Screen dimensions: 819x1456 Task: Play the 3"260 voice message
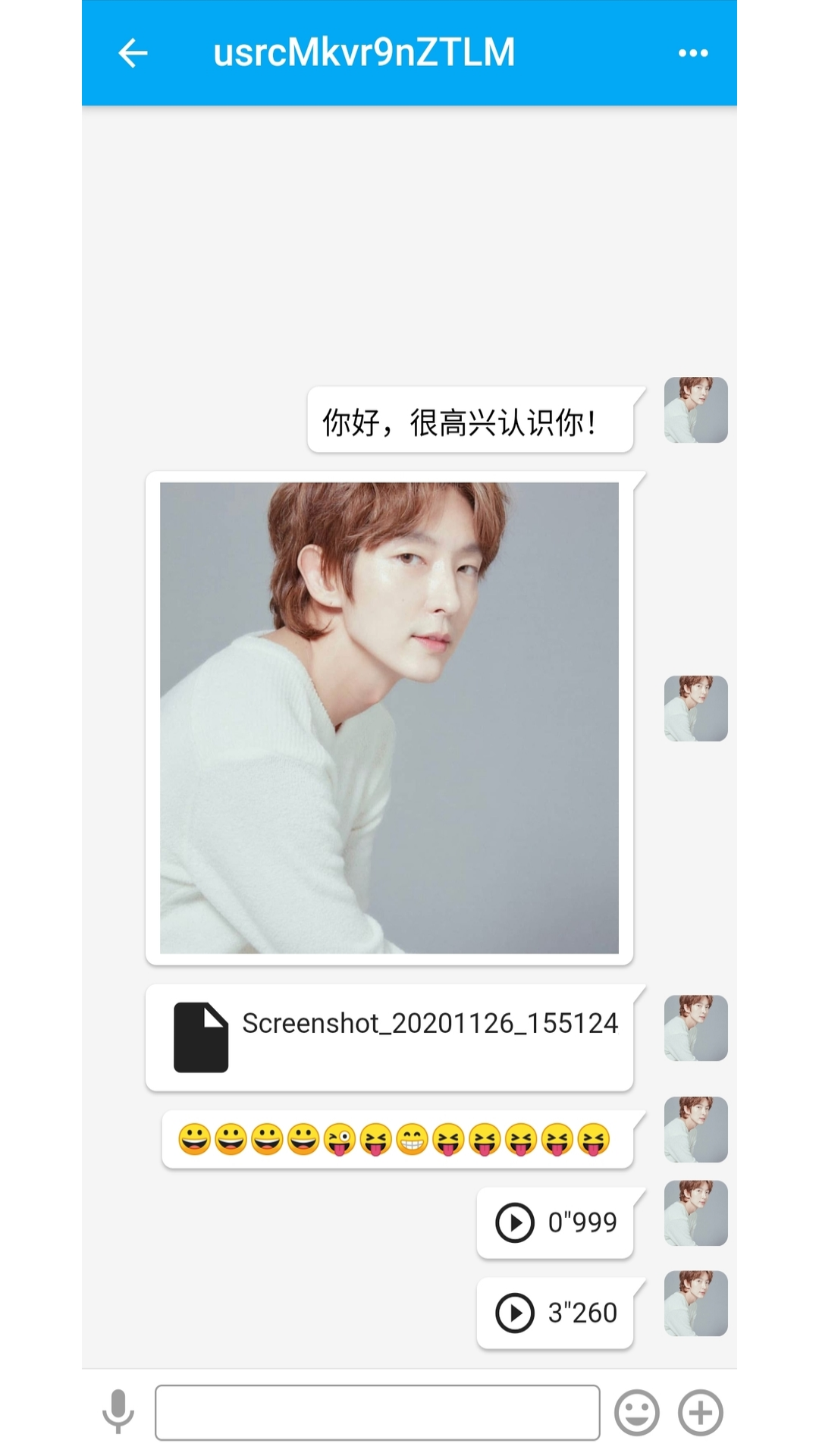(x=516, y=1313)
